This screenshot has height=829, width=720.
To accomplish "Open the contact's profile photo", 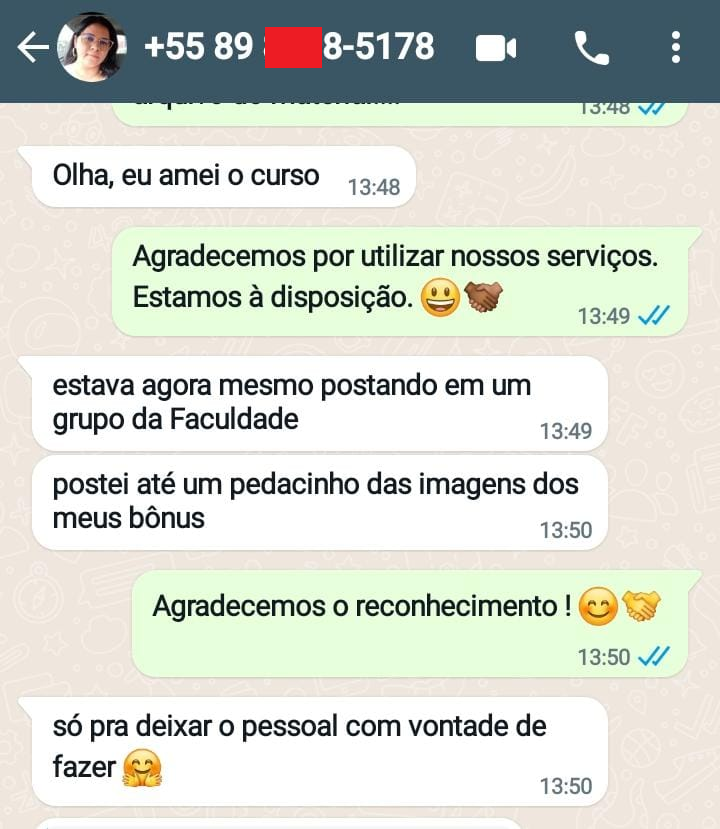I will click(x=92, y=47).
